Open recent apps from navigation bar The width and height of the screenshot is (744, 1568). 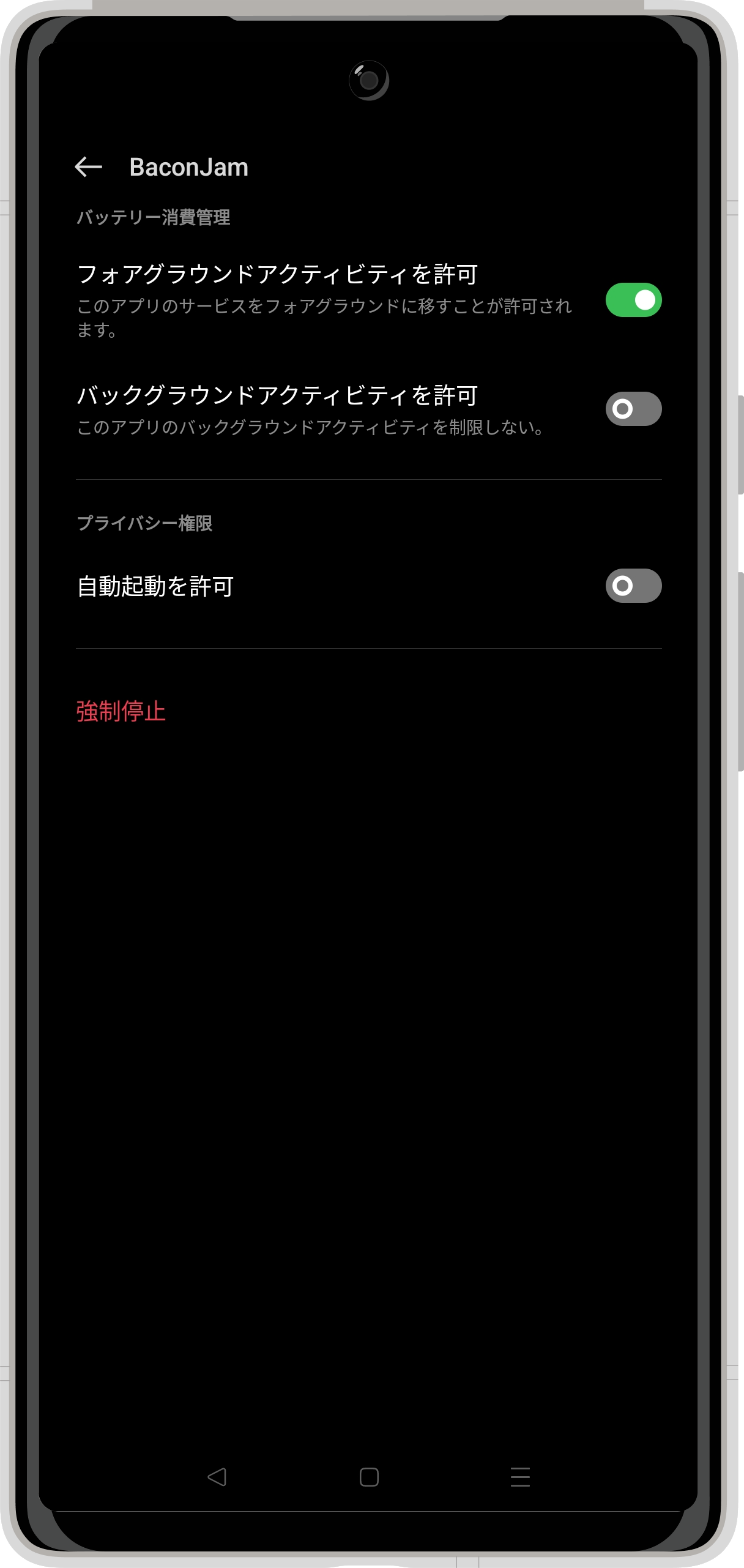[520, 1477]
